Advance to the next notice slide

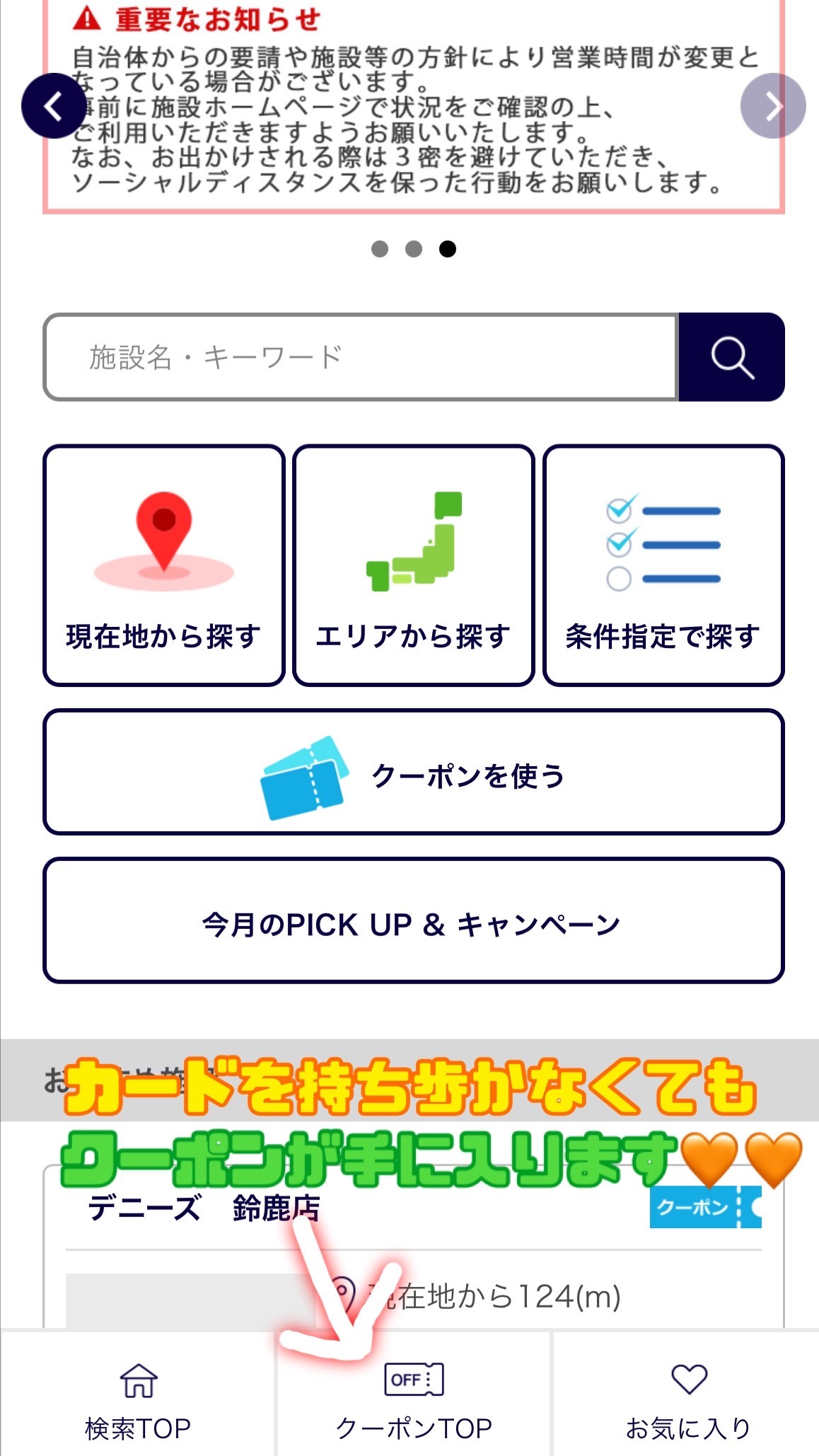pos(773,106)
